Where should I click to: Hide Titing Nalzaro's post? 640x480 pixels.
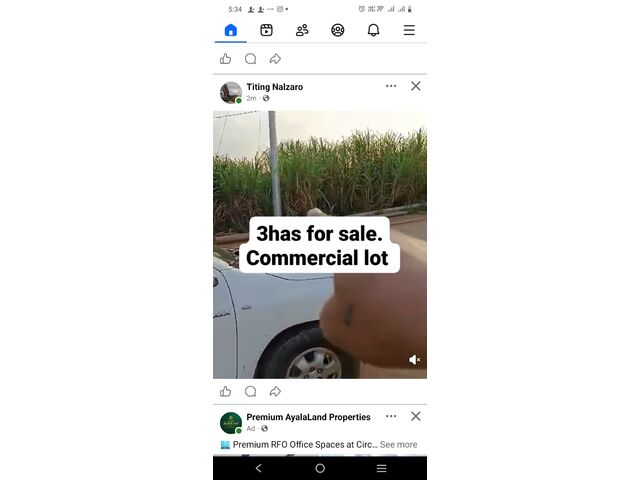point(416,86)
